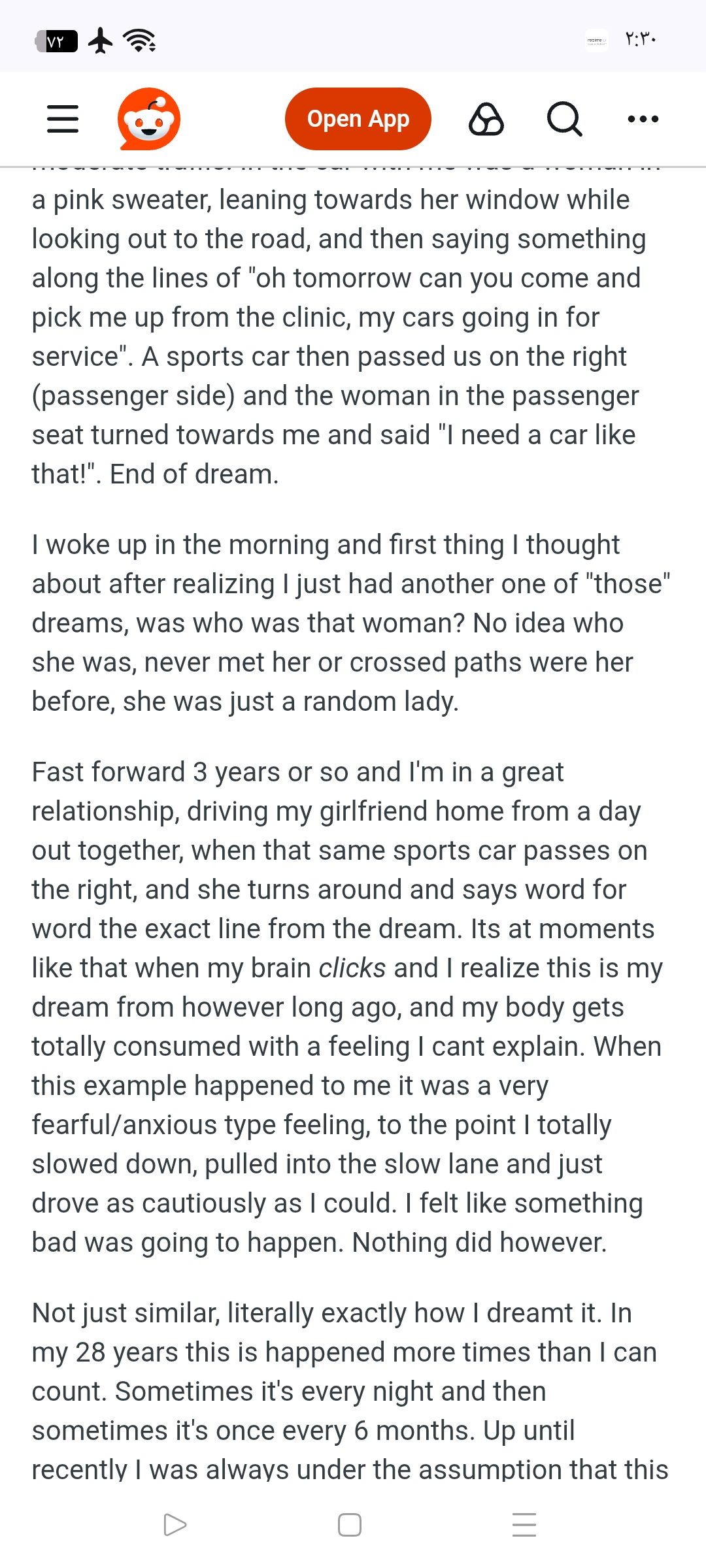This screenshot has height=1568, width=706.
Task: Open the hamburger navigation menu
Action: click(x=63, y=119)
